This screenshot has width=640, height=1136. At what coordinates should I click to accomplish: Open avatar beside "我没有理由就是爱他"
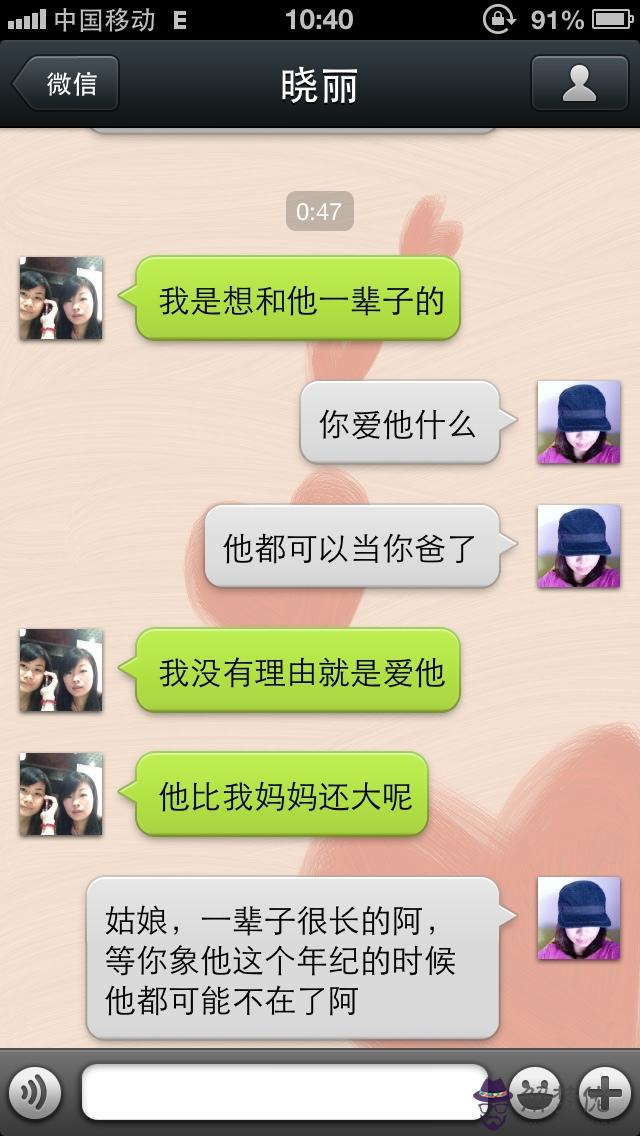61,670
